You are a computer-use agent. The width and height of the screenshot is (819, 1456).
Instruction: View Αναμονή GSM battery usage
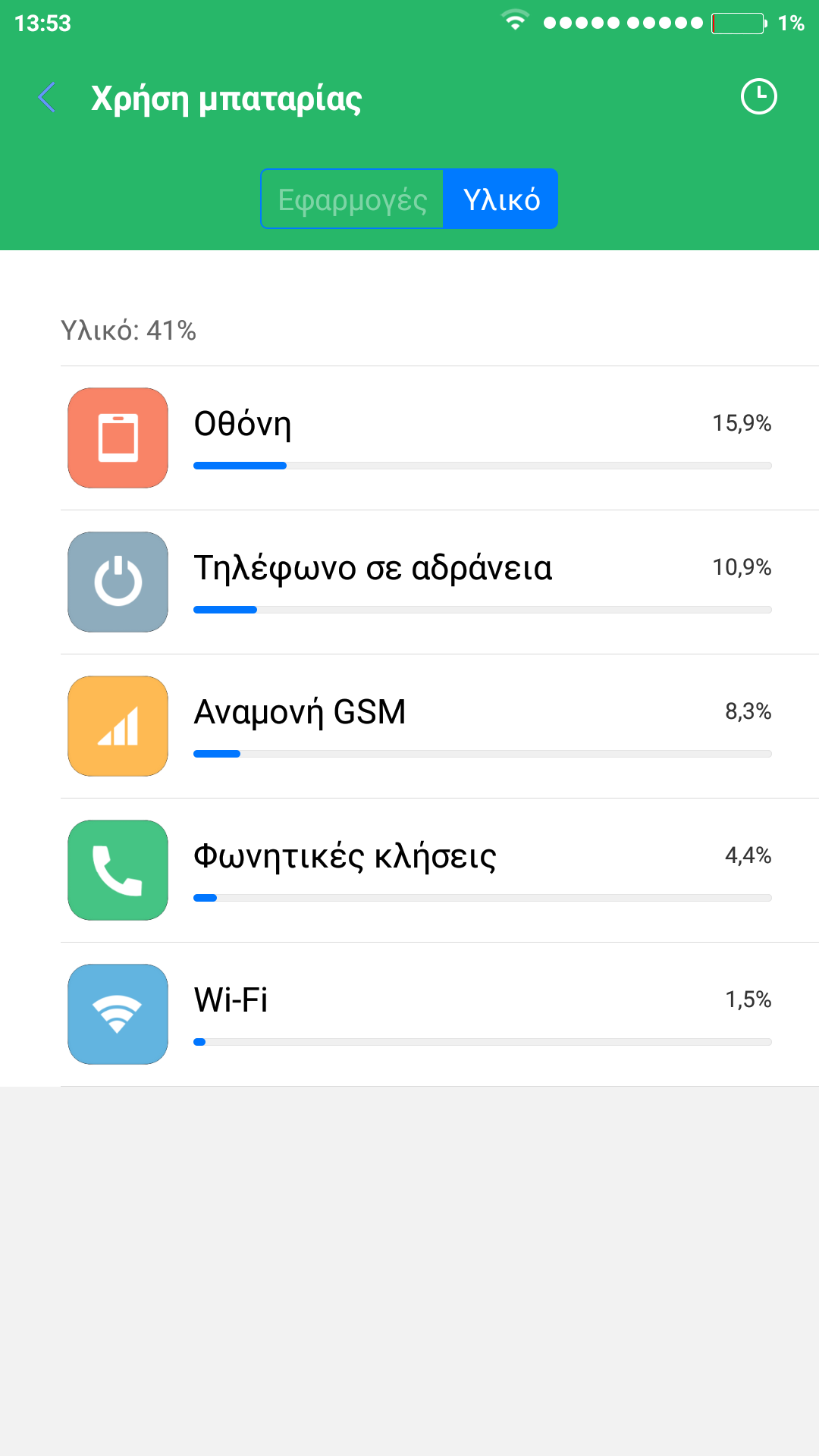coord(440,726)
